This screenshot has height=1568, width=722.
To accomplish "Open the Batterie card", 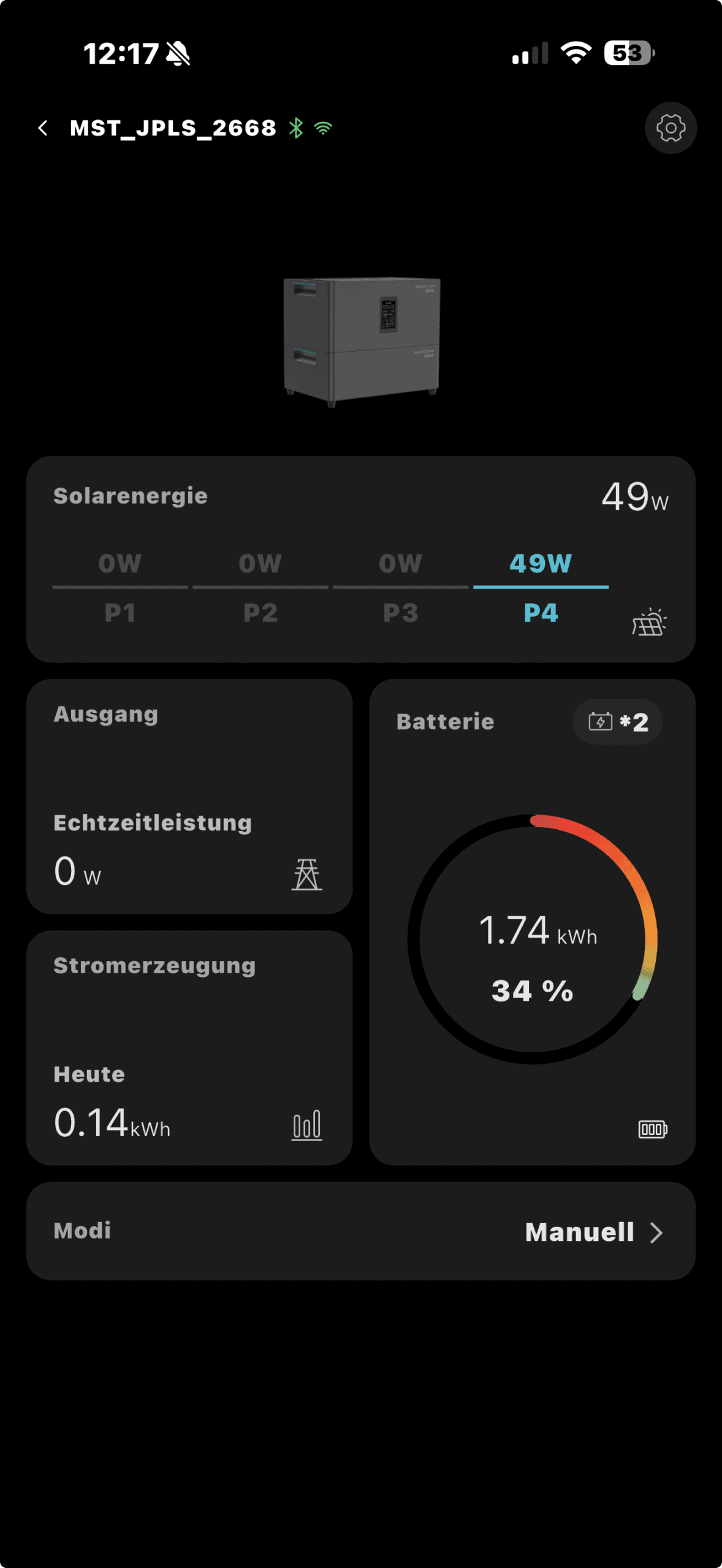I will point(532,922).
